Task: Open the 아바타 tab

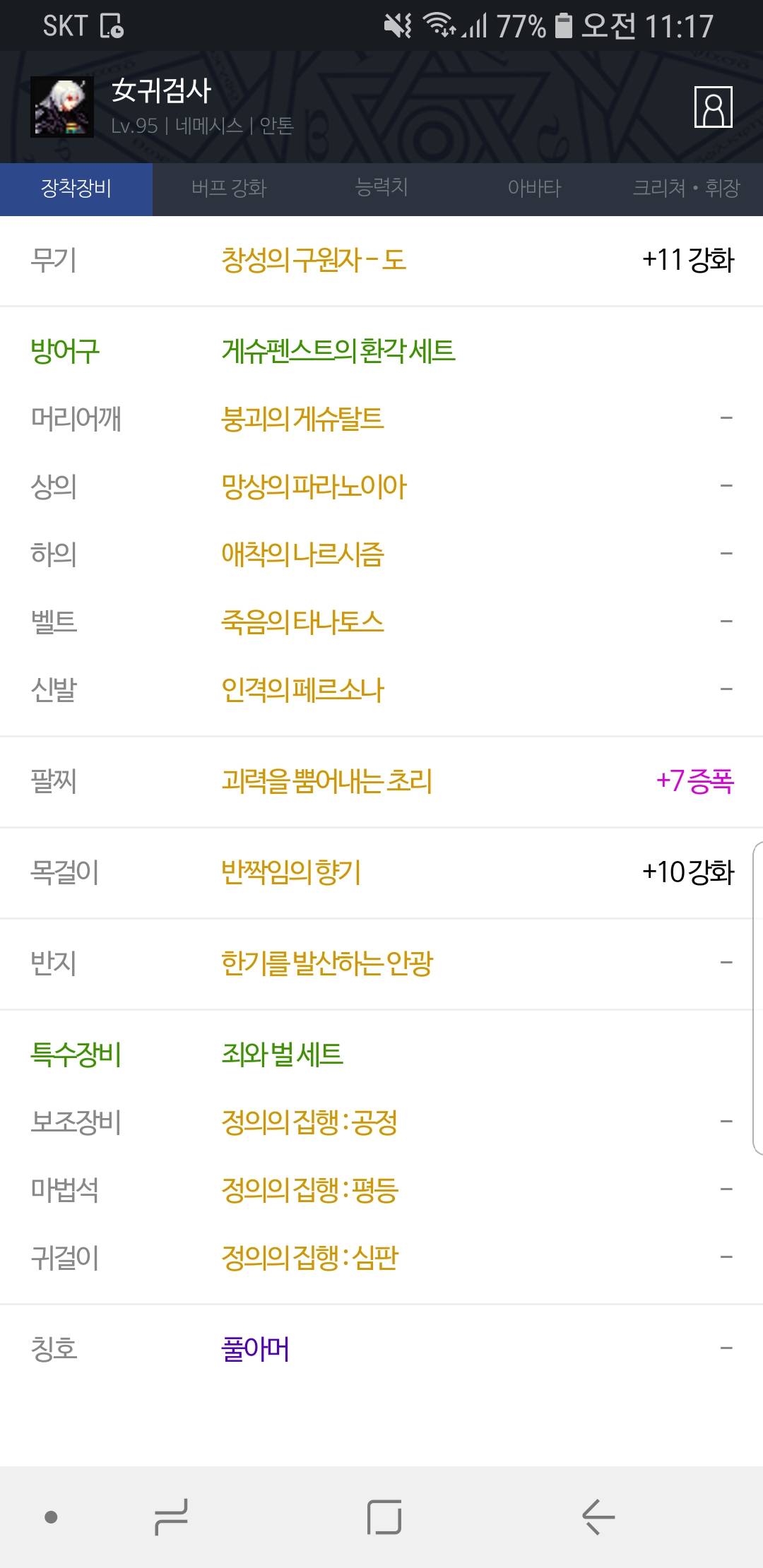Action: pyautogui.click(x=534, y=189)
